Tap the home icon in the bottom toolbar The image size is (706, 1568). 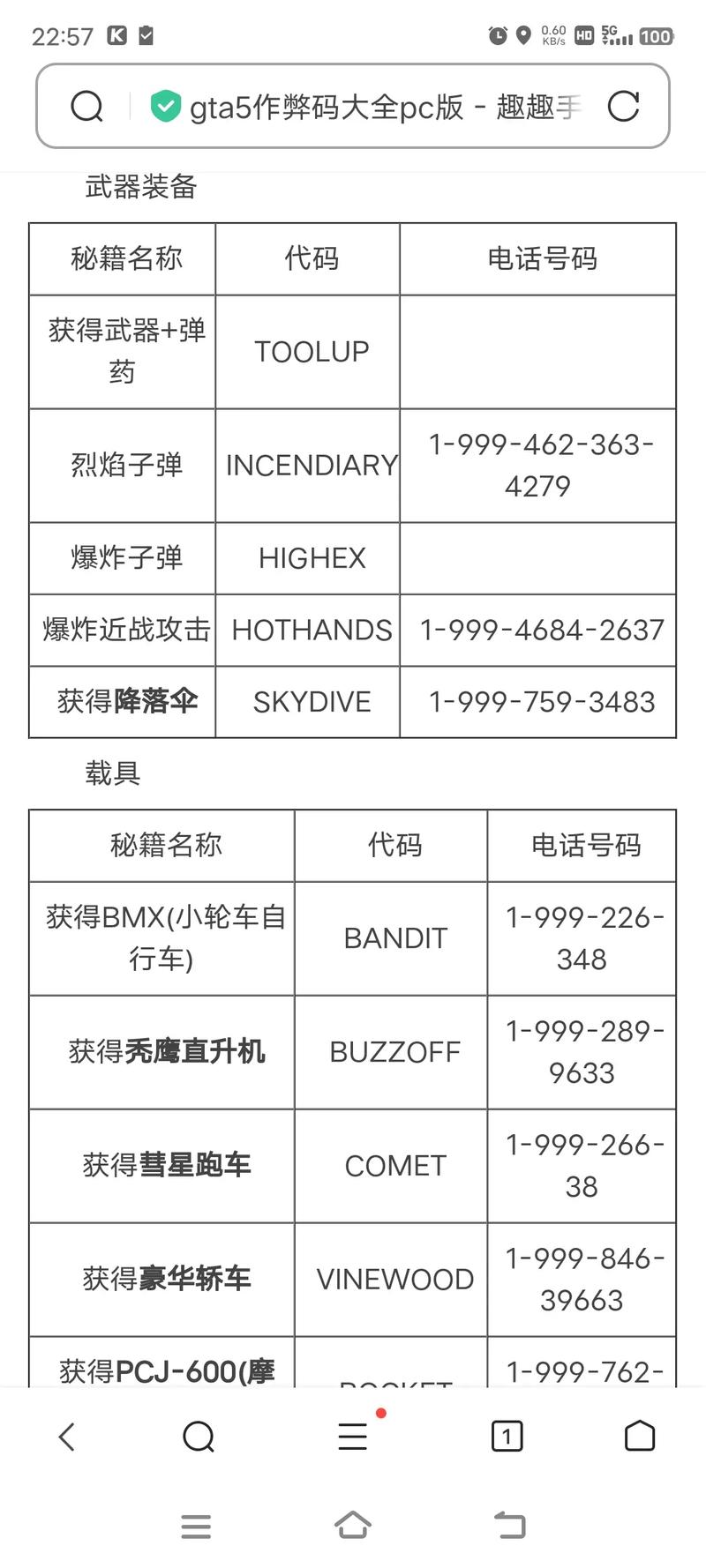pos(640,1436)
